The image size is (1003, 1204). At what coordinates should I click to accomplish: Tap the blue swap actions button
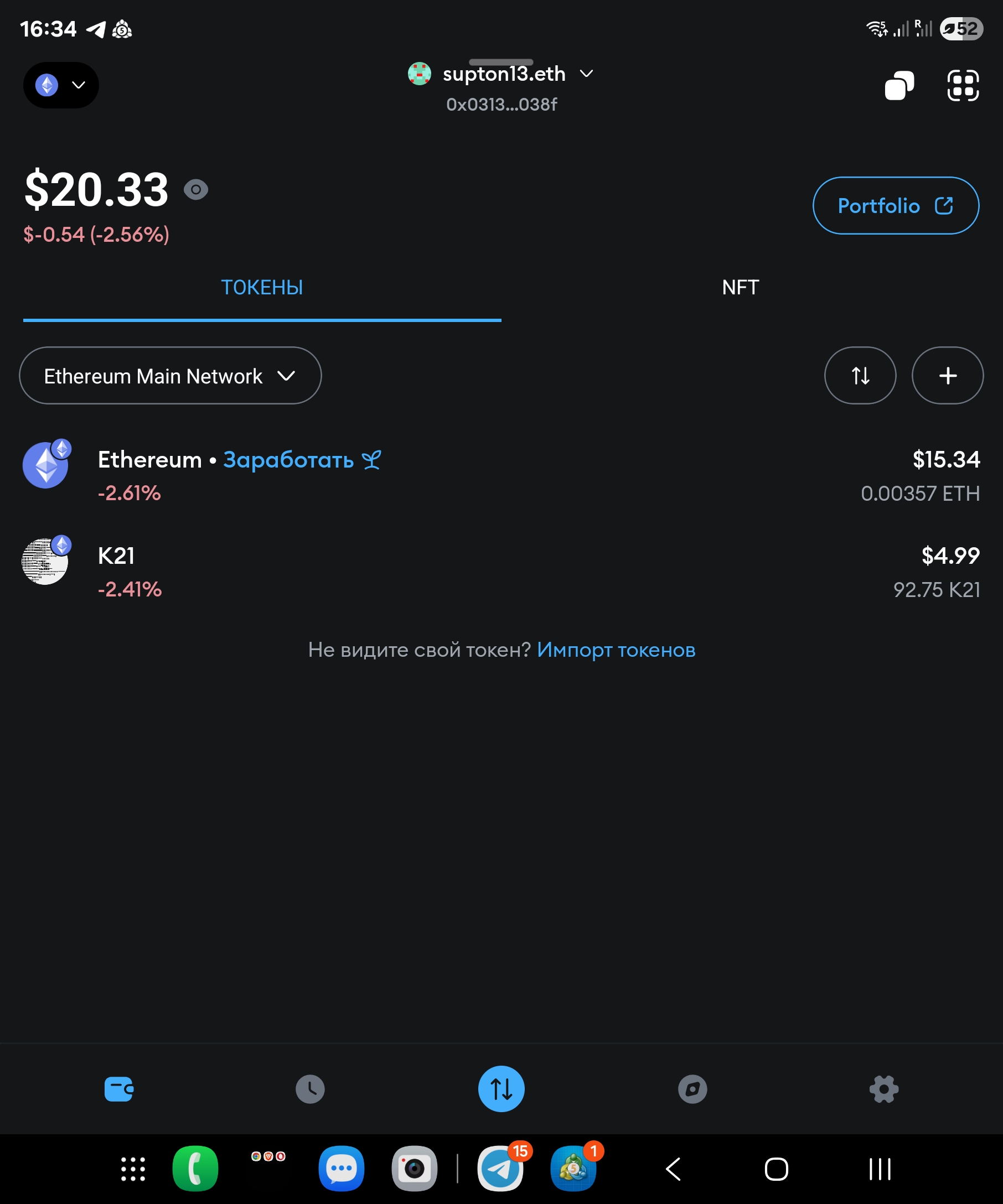501,1089
